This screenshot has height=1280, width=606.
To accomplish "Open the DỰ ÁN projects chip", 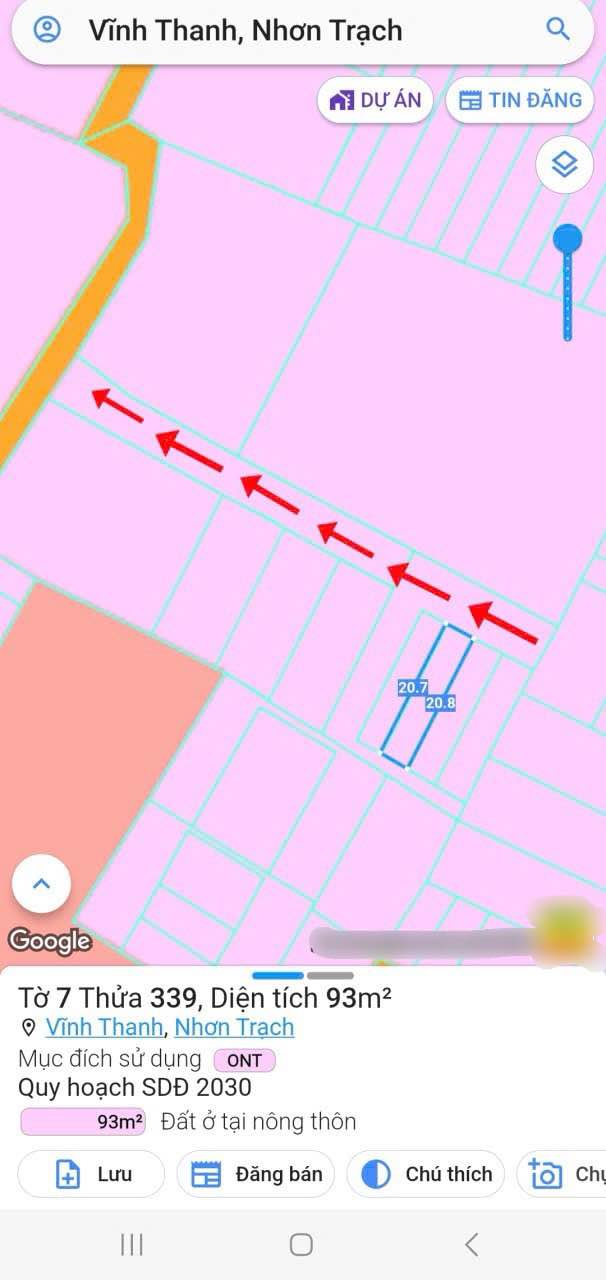I will pos(375,100).
